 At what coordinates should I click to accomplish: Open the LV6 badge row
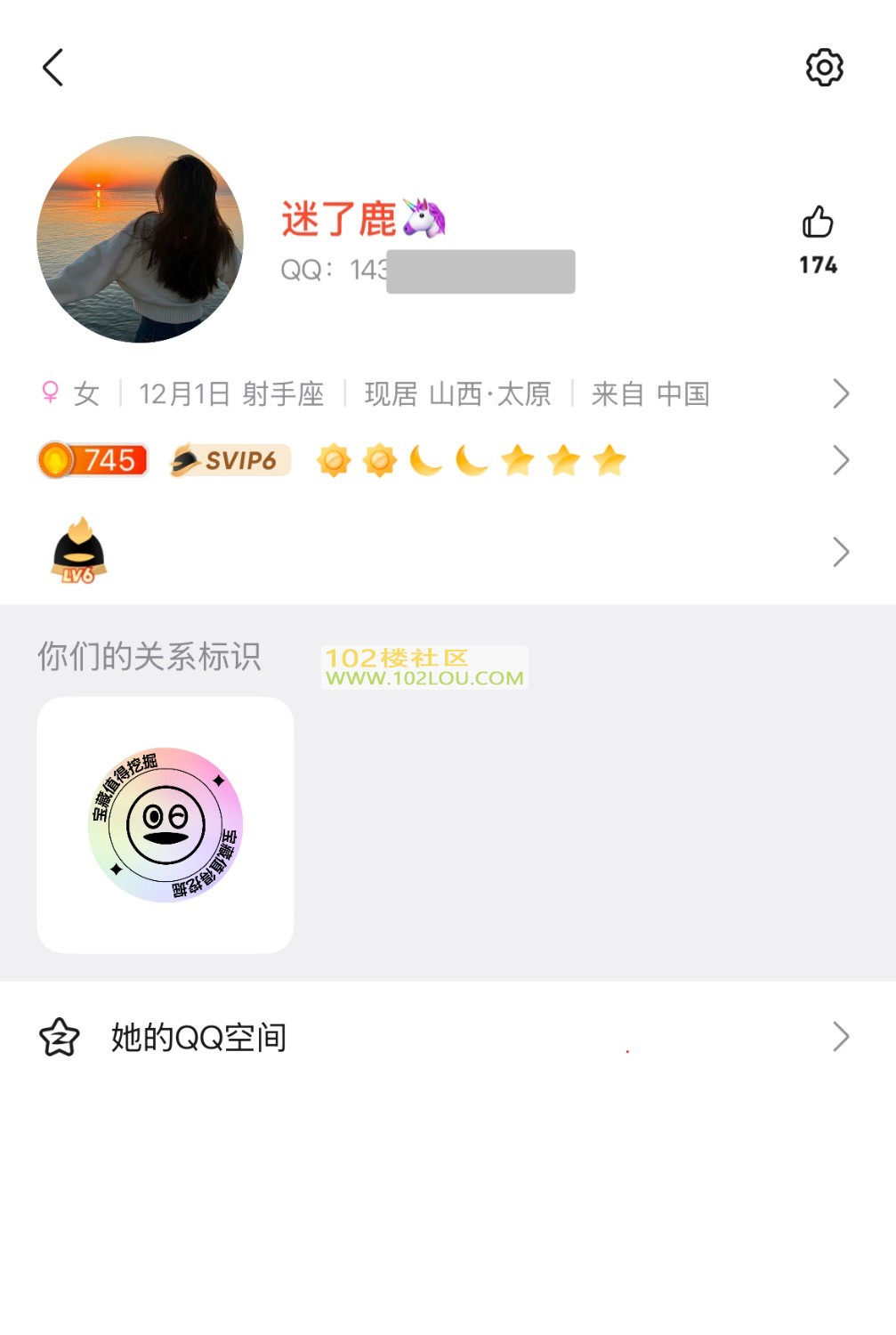coord(445,552)
